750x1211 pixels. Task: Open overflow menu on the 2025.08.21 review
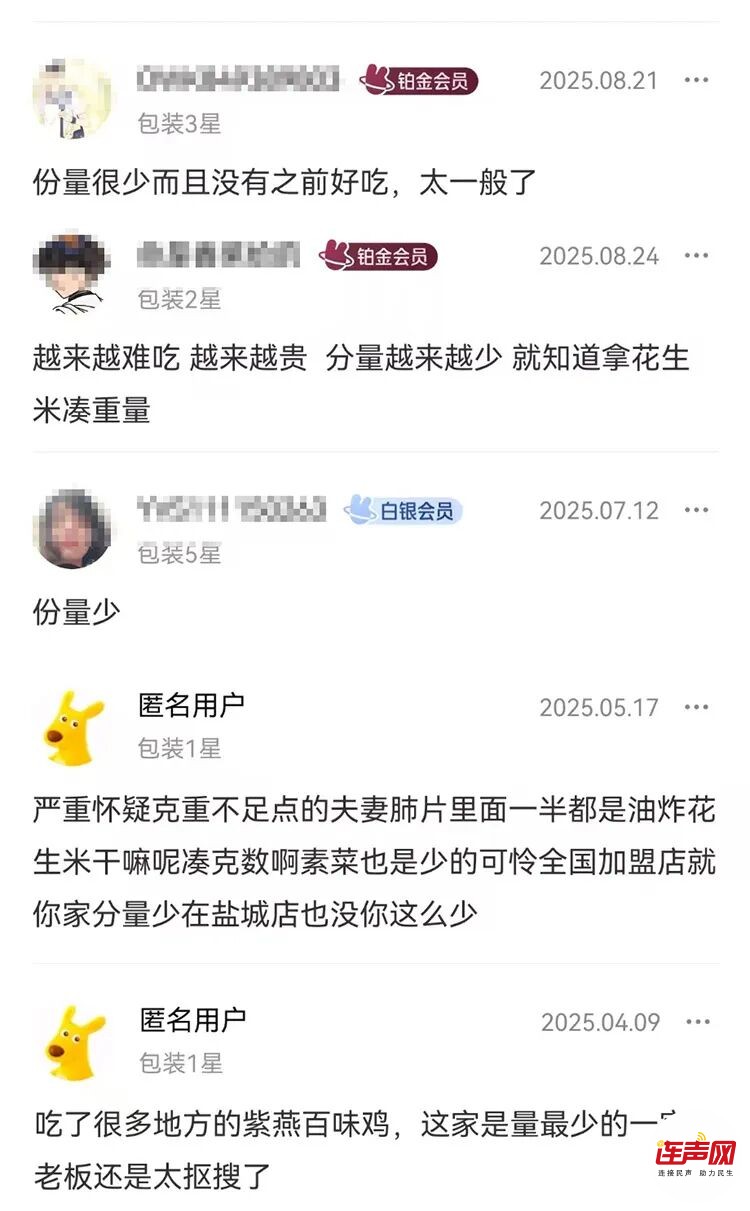point(696,81)
